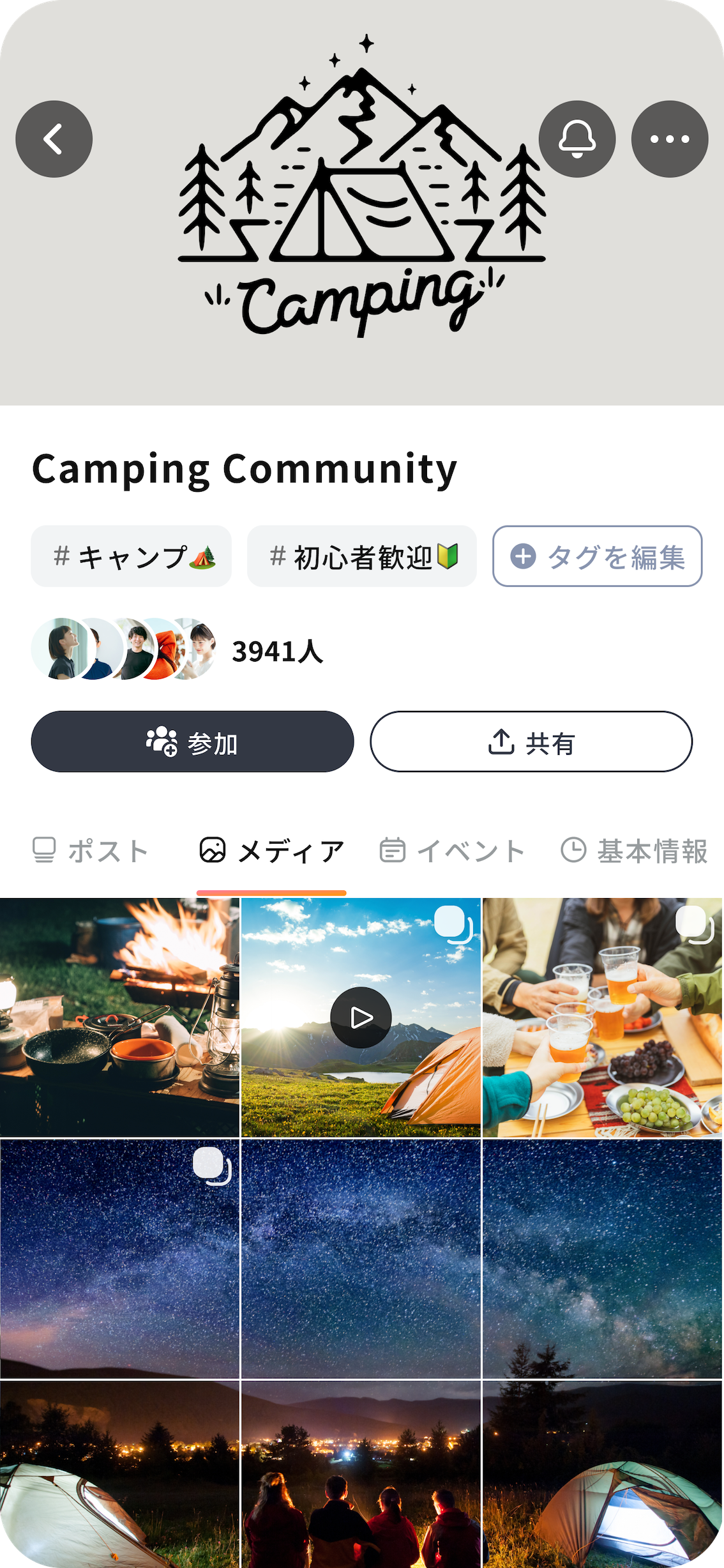
Task: Select the メディア tab
Action: pyautogui.click(x=272, y=851)
